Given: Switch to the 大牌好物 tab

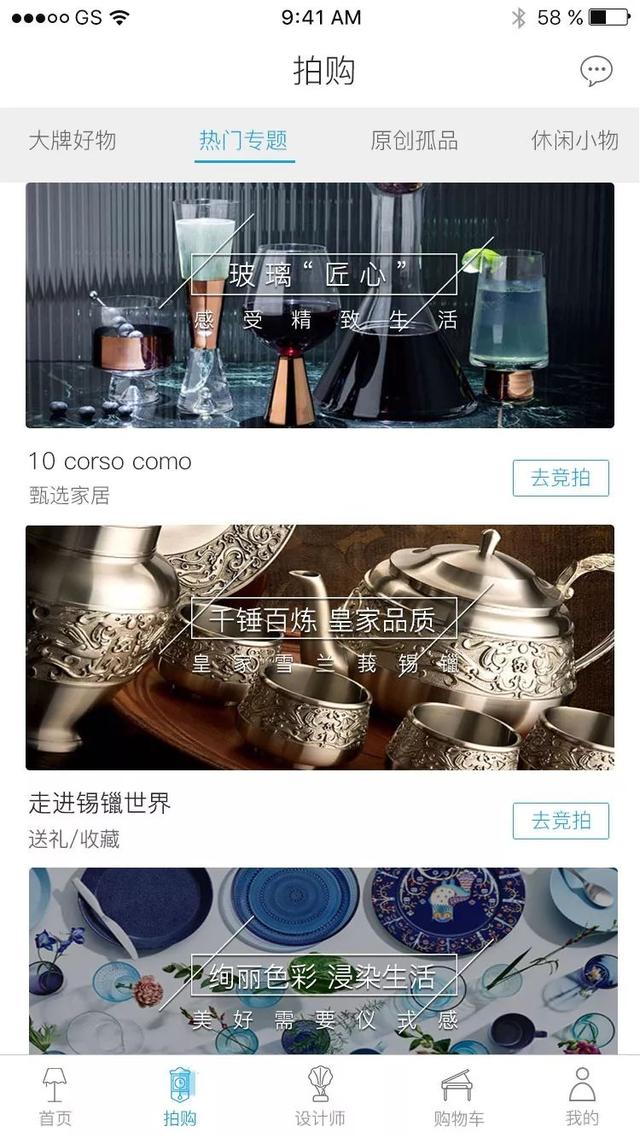Looking at the screenshot, I should 72,141.
